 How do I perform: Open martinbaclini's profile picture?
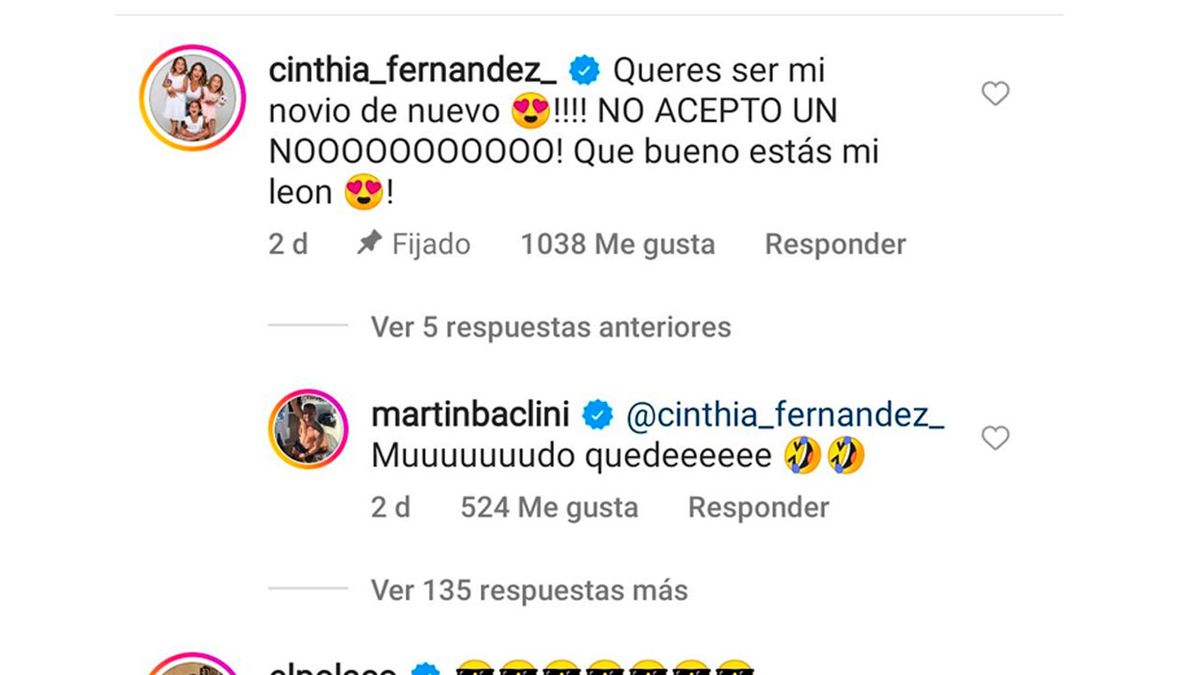click(x=308, y=430)
